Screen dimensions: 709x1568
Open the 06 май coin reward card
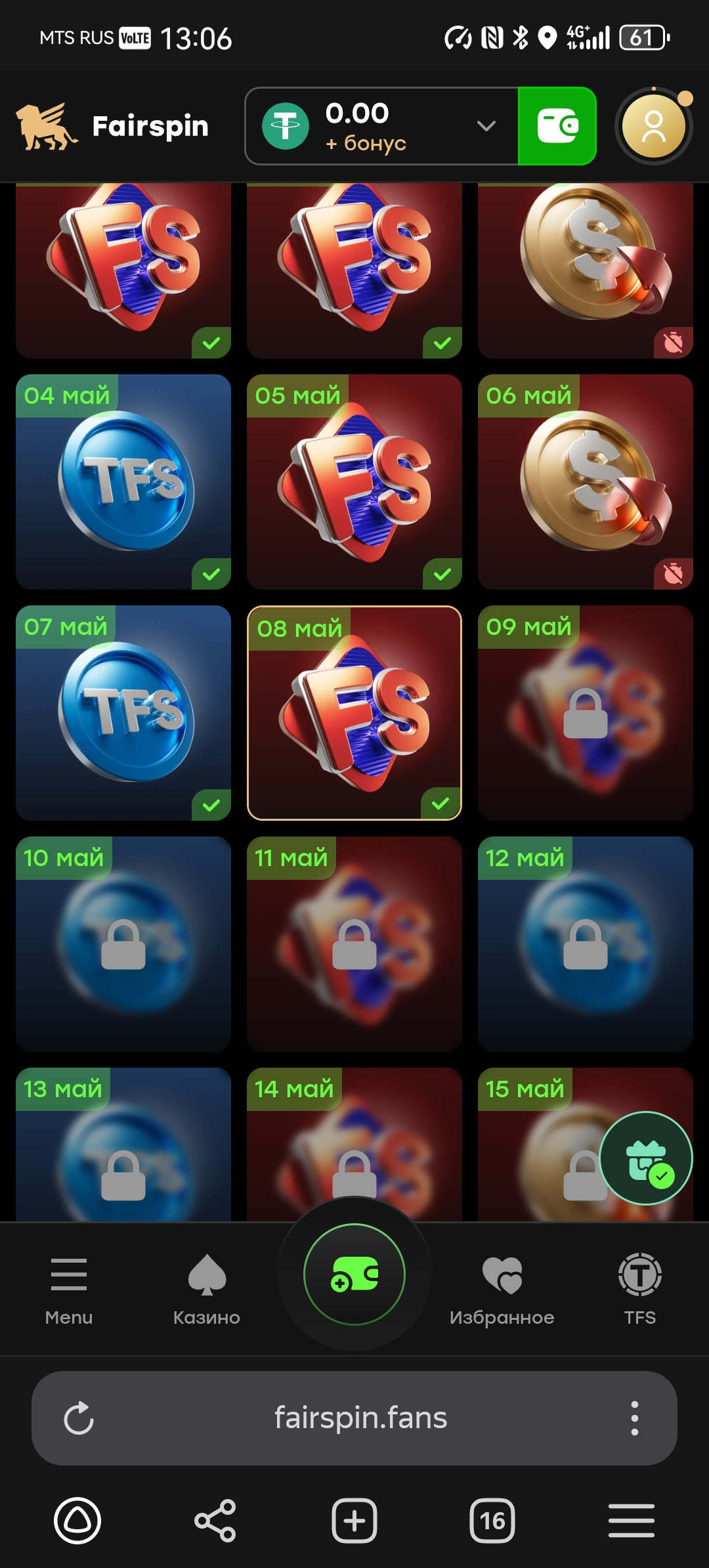click(586, 482)
